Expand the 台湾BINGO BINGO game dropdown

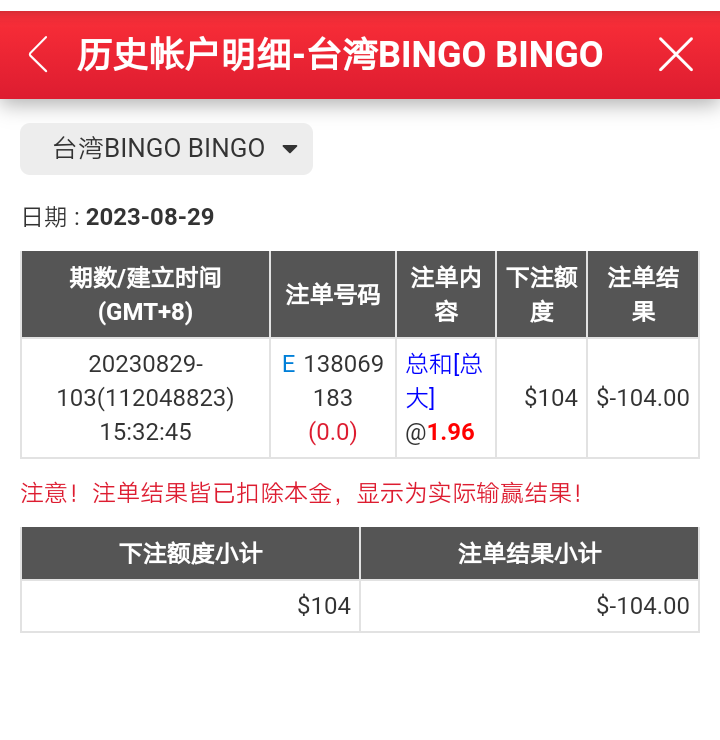coord(167,149)
